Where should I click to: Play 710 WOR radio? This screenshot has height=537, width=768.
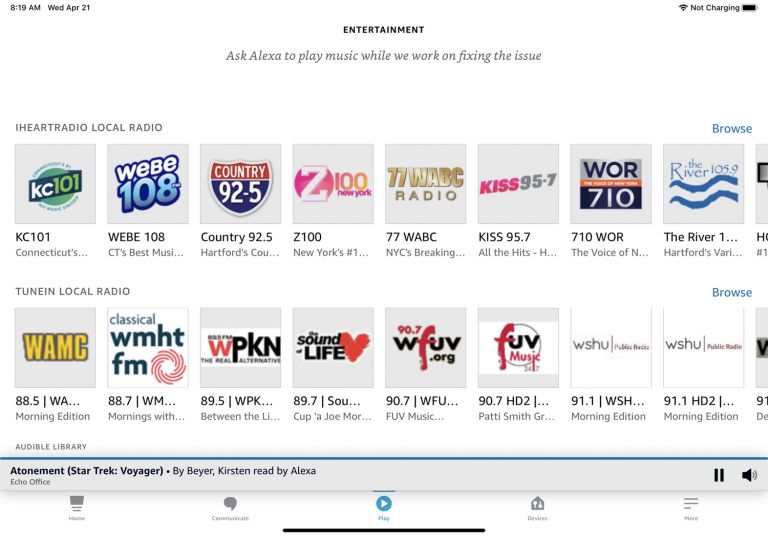tap(610, 184)
